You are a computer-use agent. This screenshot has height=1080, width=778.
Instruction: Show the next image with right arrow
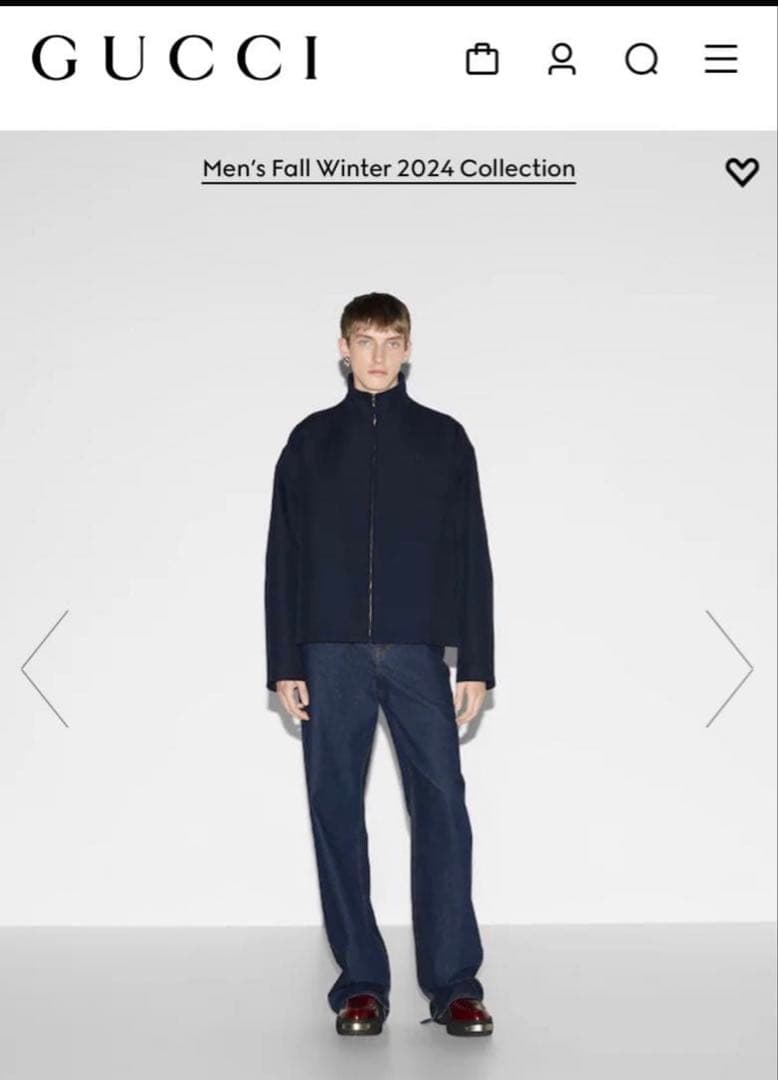(729, 668)
